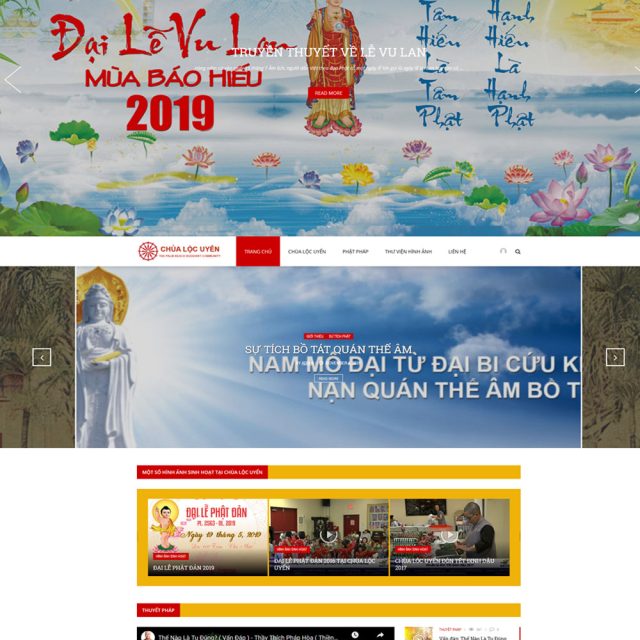
Task: Go to the previous top banner slide
Action: (12, 80)
